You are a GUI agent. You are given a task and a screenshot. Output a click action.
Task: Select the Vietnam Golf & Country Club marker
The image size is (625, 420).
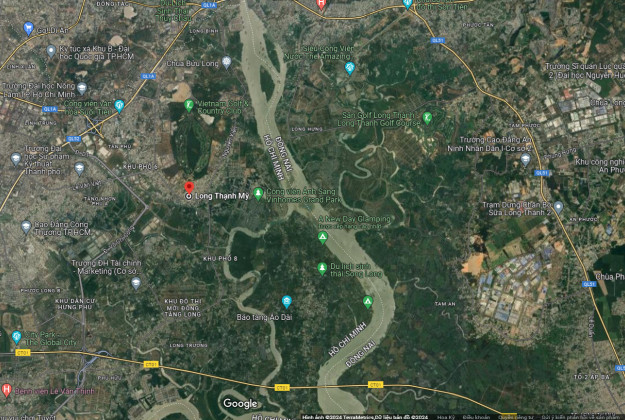coord(188,103)
